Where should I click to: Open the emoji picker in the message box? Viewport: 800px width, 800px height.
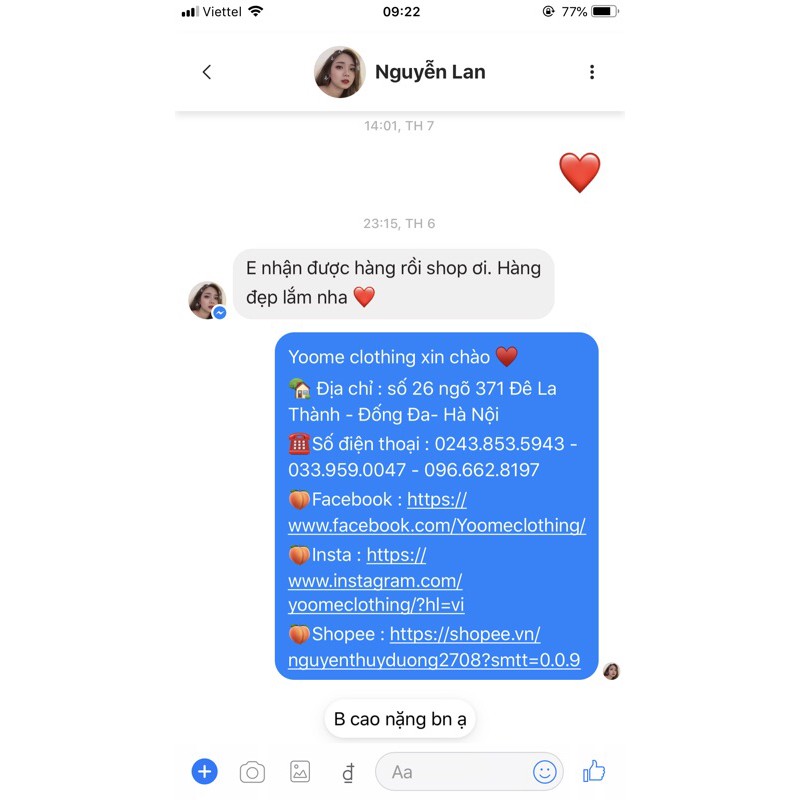point(545,772)
